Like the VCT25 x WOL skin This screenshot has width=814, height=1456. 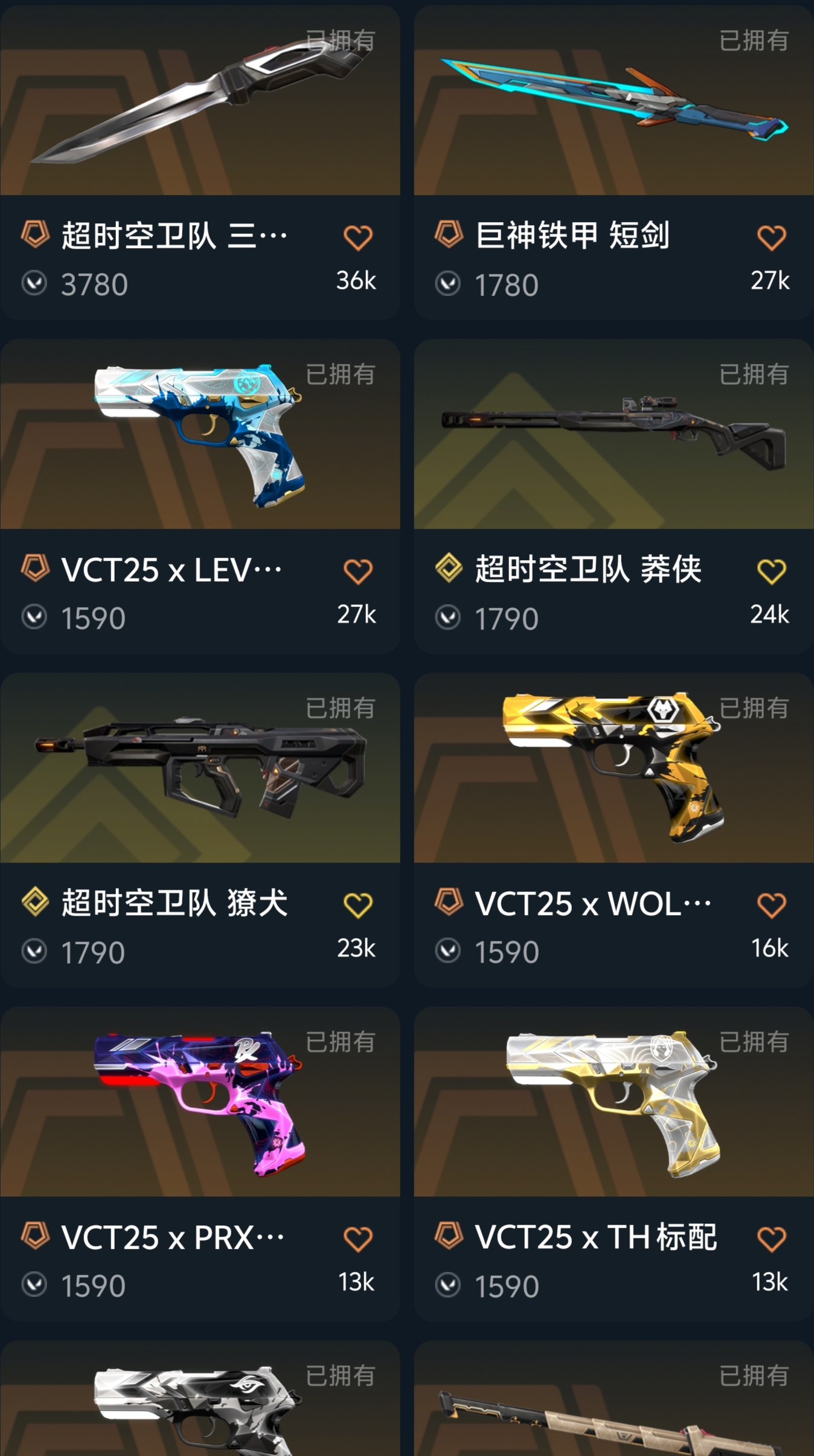tap(771, 905)
